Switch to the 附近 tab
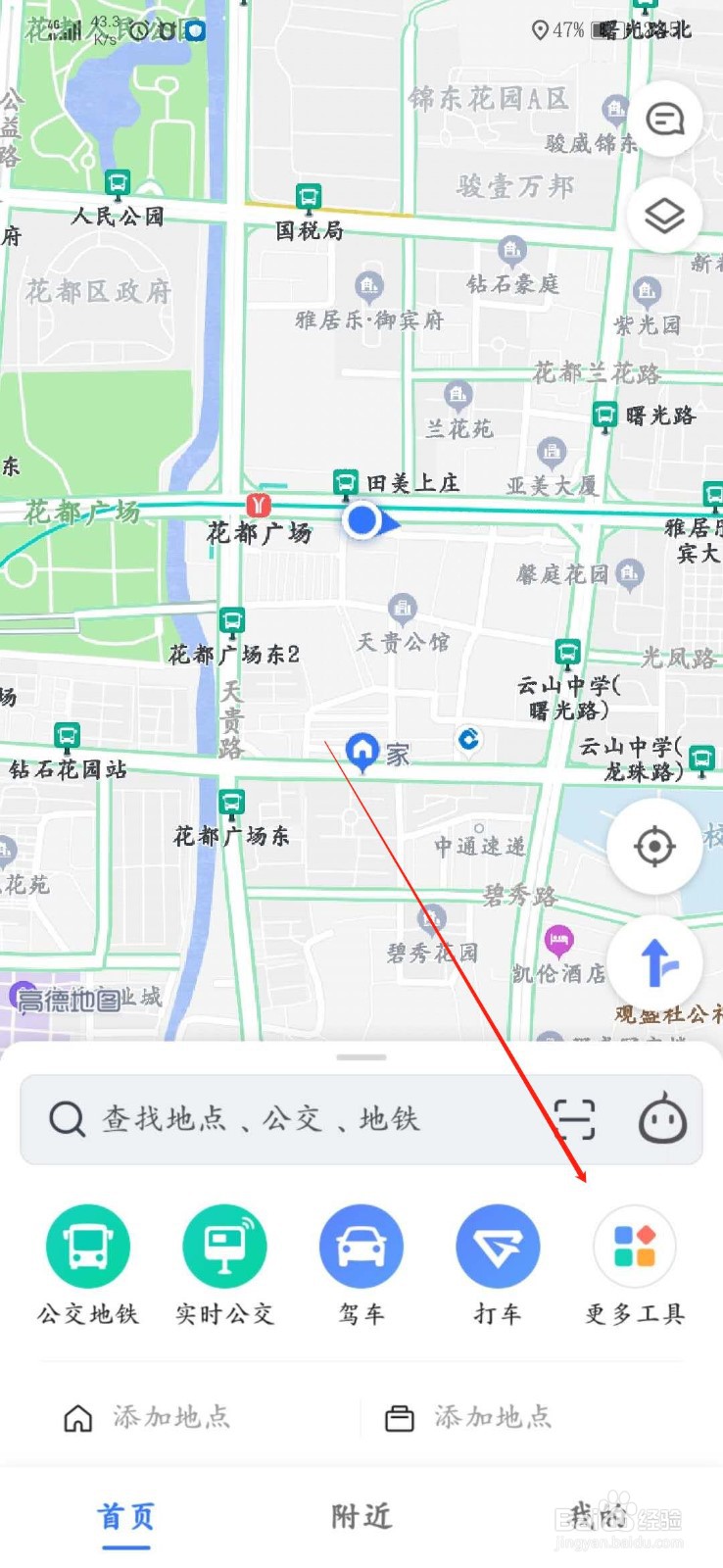The image size is (723, 1568). [361, 1517]
